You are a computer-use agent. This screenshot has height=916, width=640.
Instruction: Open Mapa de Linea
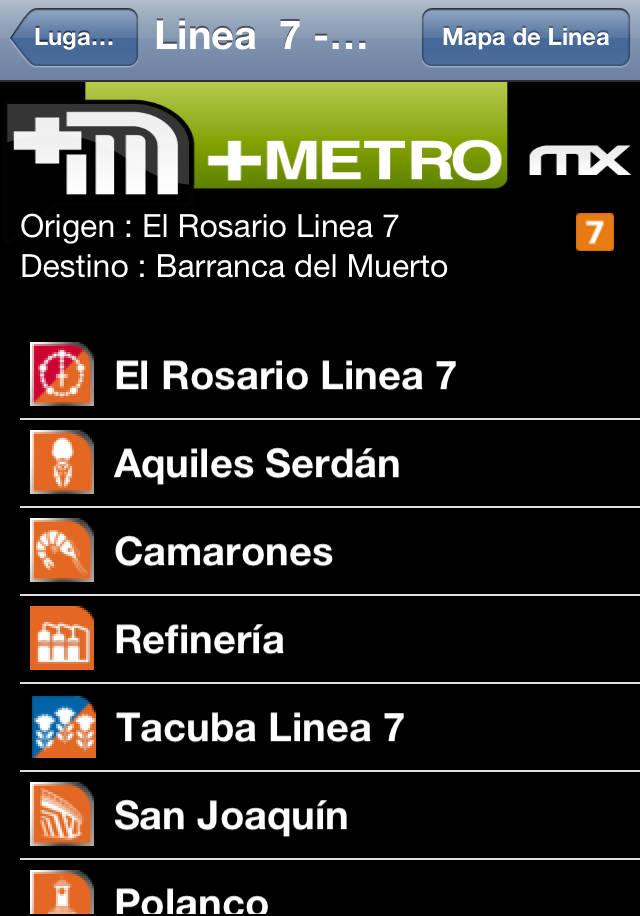525,38
